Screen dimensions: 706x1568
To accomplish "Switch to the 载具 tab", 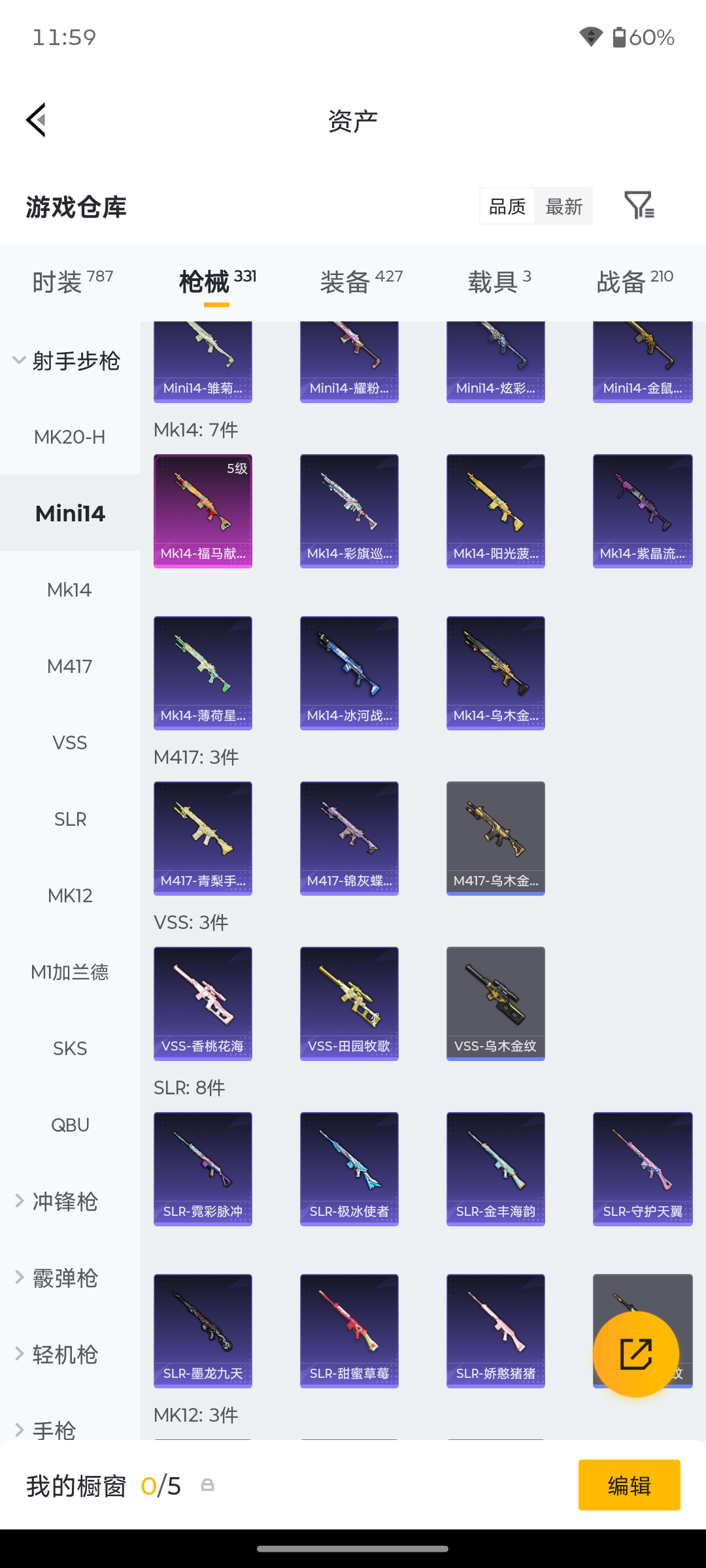I will pyautogui.click(x=499, y=282).
